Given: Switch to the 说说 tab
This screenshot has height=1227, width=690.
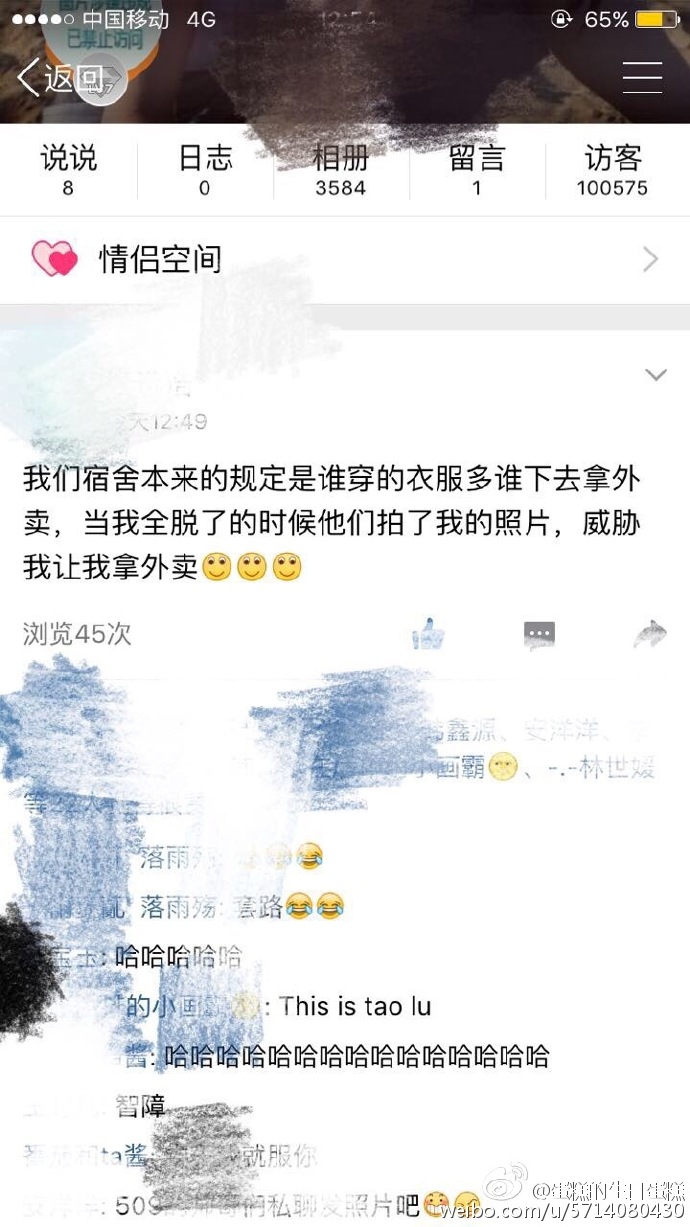Looking at the screenshot, I should [68, 170].
